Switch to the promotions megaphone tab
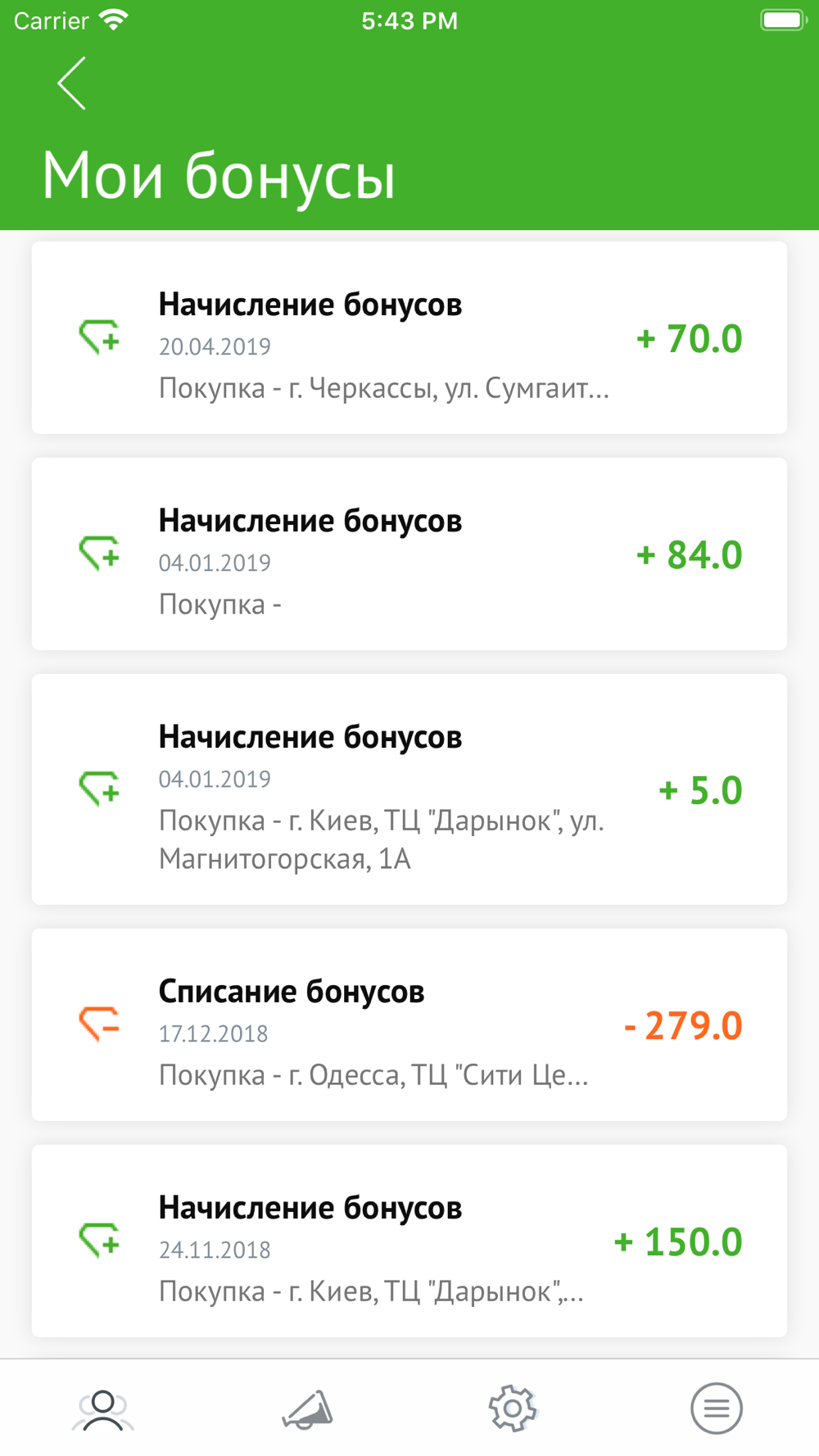Screen dimensions: 819x1456 coord(307,1409)
